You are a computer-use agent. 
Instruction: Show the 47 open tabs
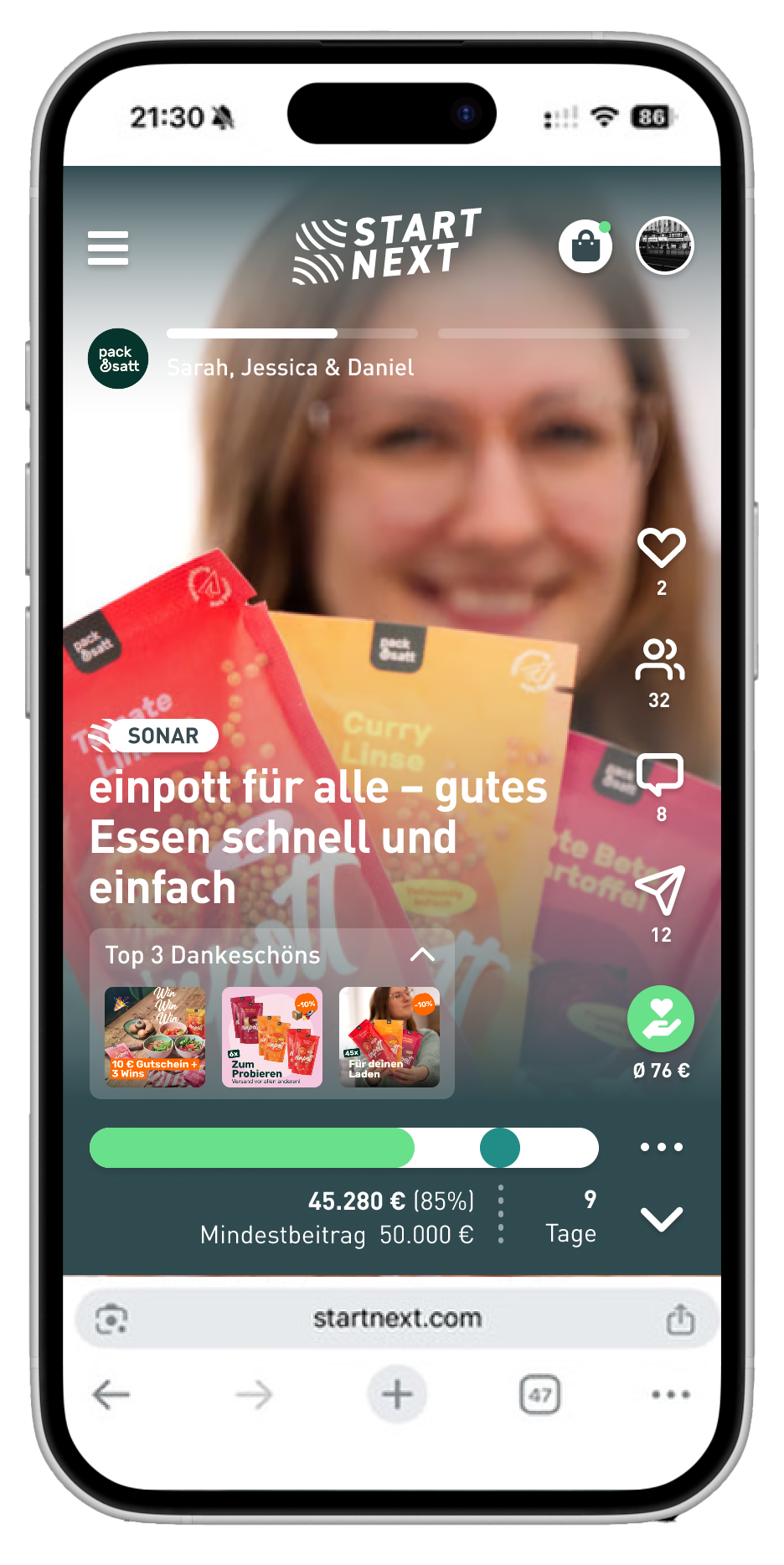539,1395
